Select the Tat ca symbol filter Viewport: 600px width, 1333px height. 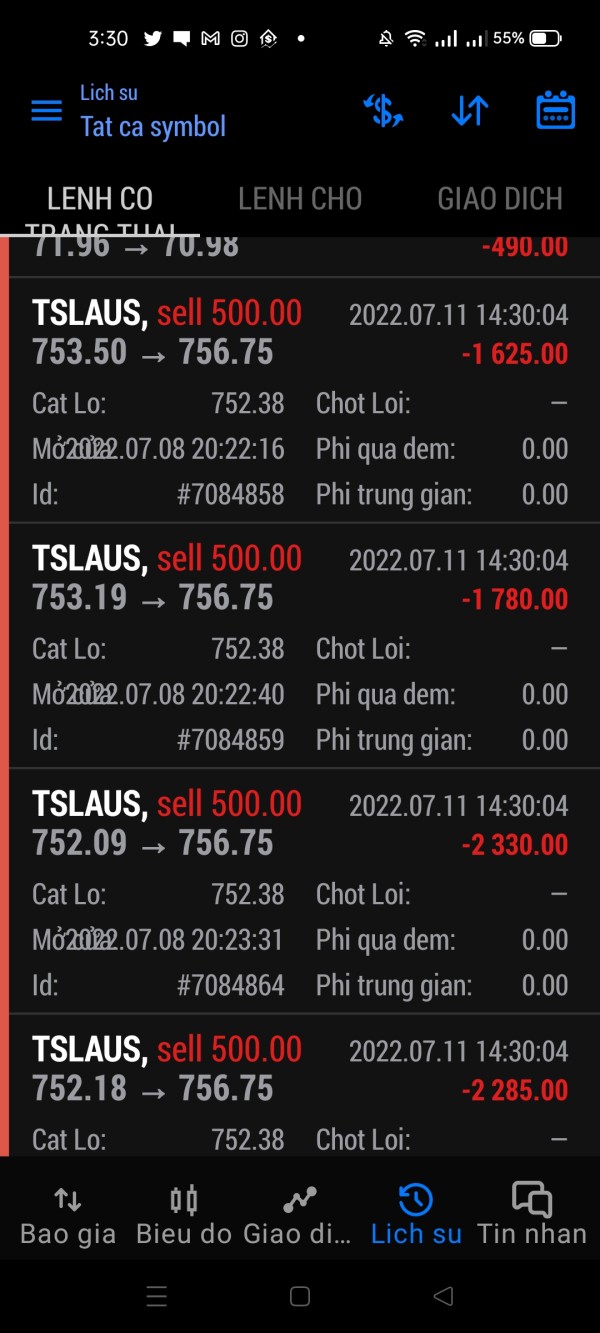(x=153, y=127)
